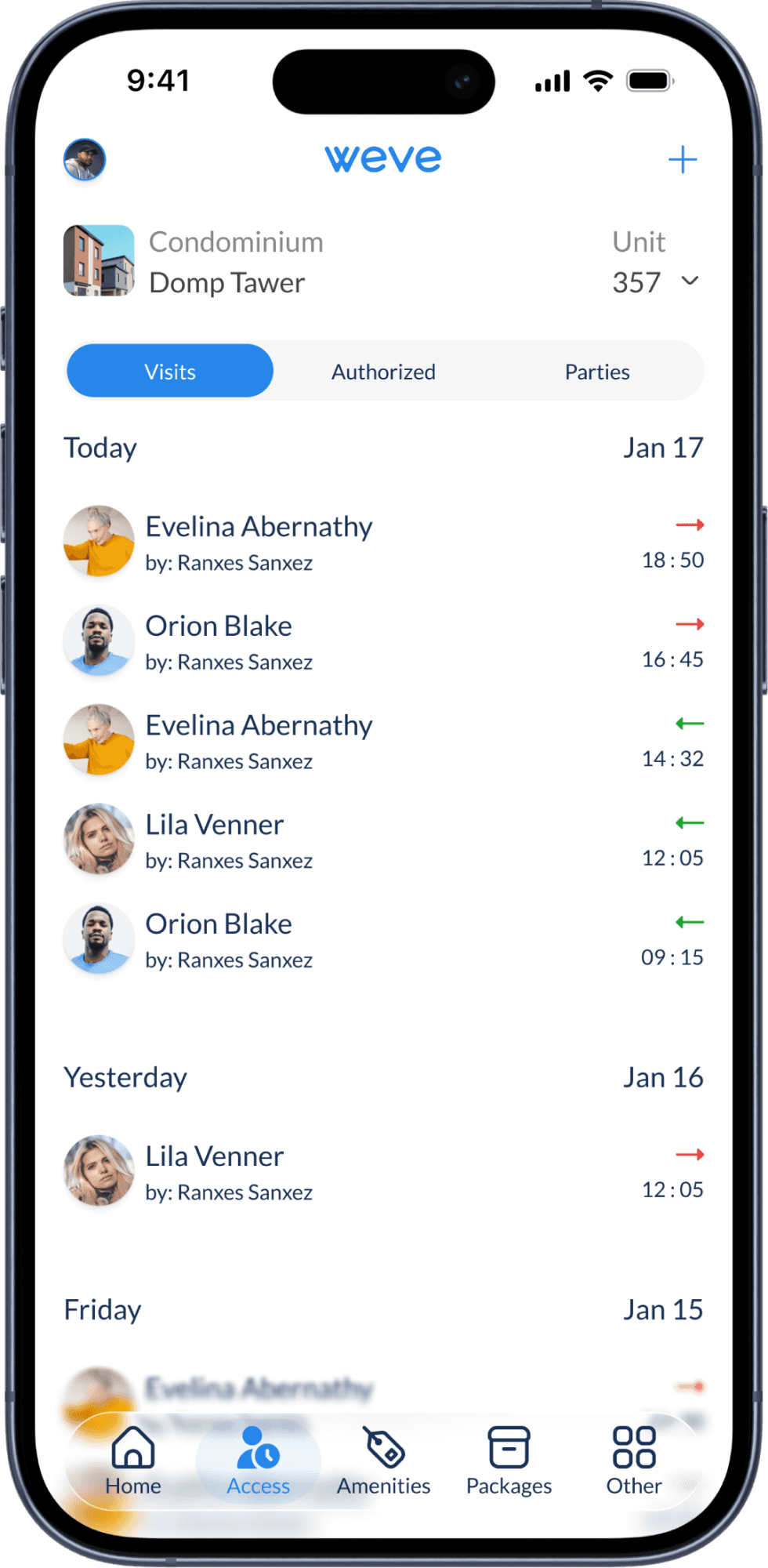The image size is (768, 1568).
Task: Open the profile avatar
Action: 85,160
